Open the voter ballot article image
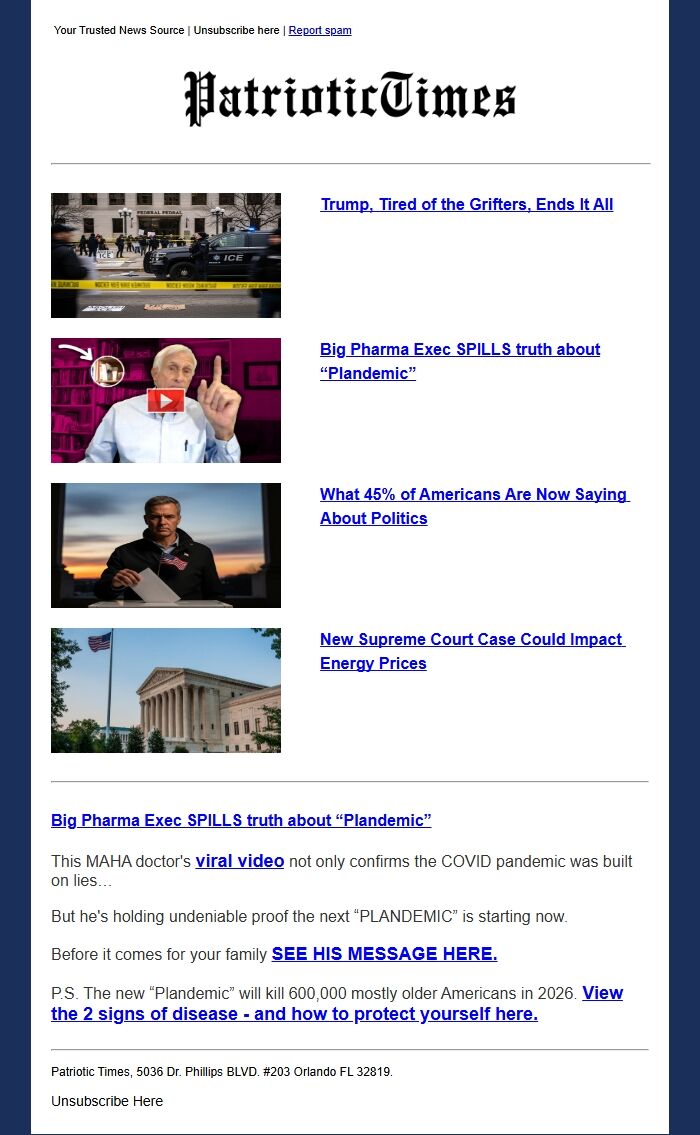 click(166, 545)
